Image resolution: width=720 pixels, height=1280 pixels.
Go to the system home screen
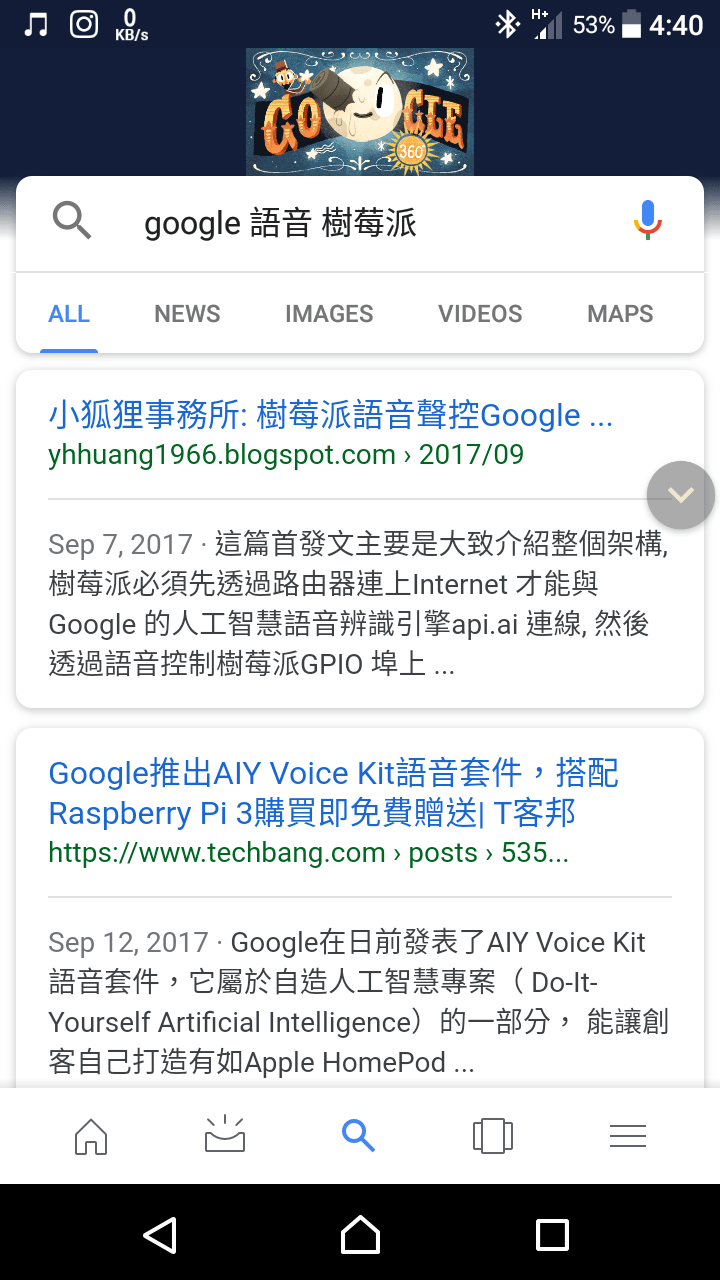pos(360,1235)
